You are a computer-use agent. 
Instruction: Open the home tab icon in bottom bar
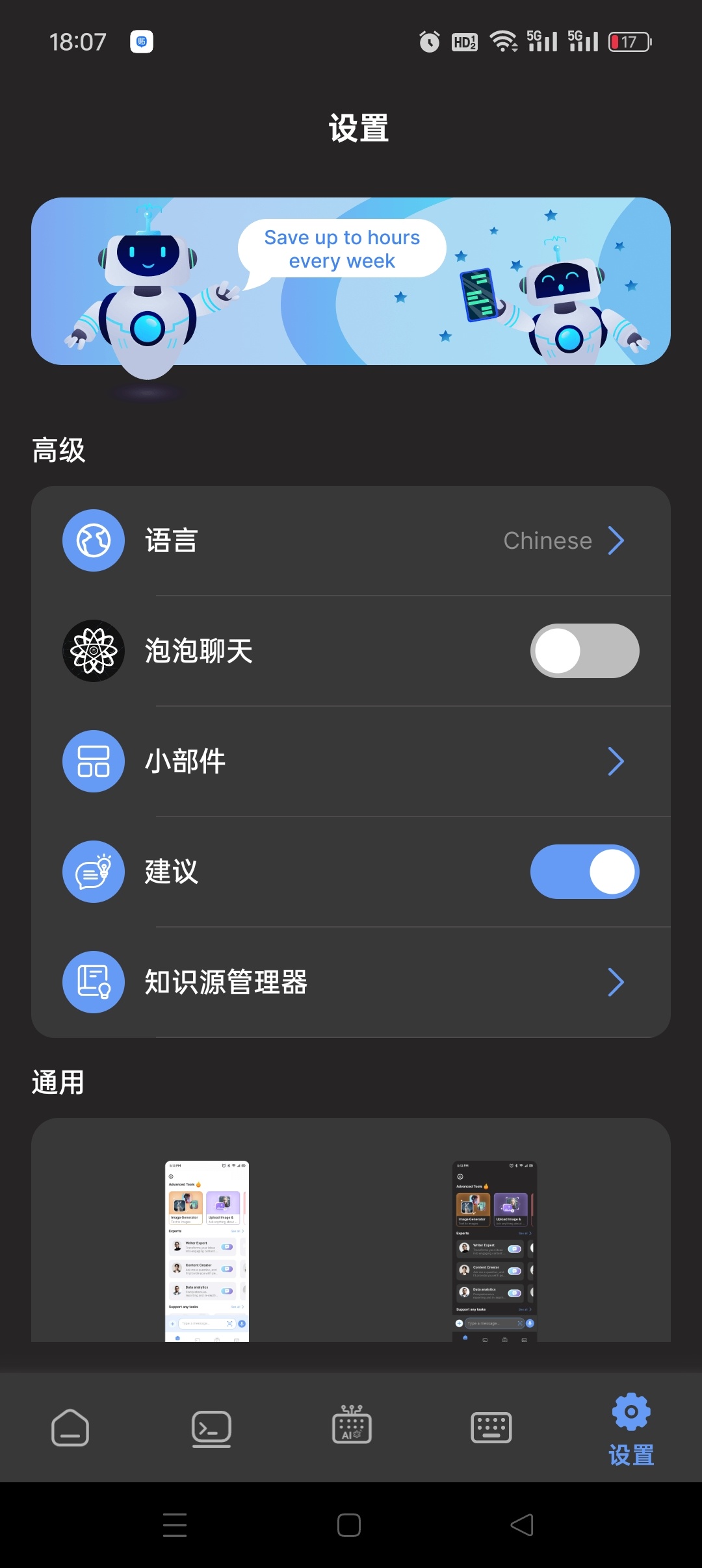(x=70, y=1428)
